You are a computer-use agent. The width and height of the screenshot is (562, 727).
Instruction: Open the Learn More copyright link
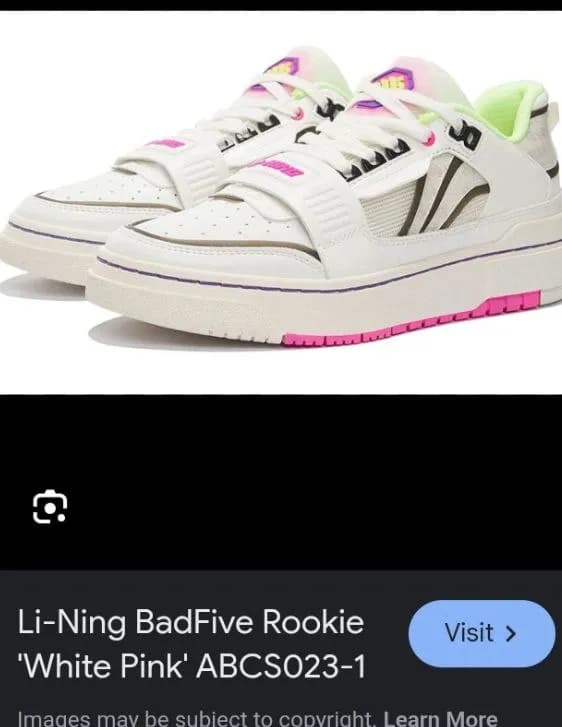click(x=440, y=718)
